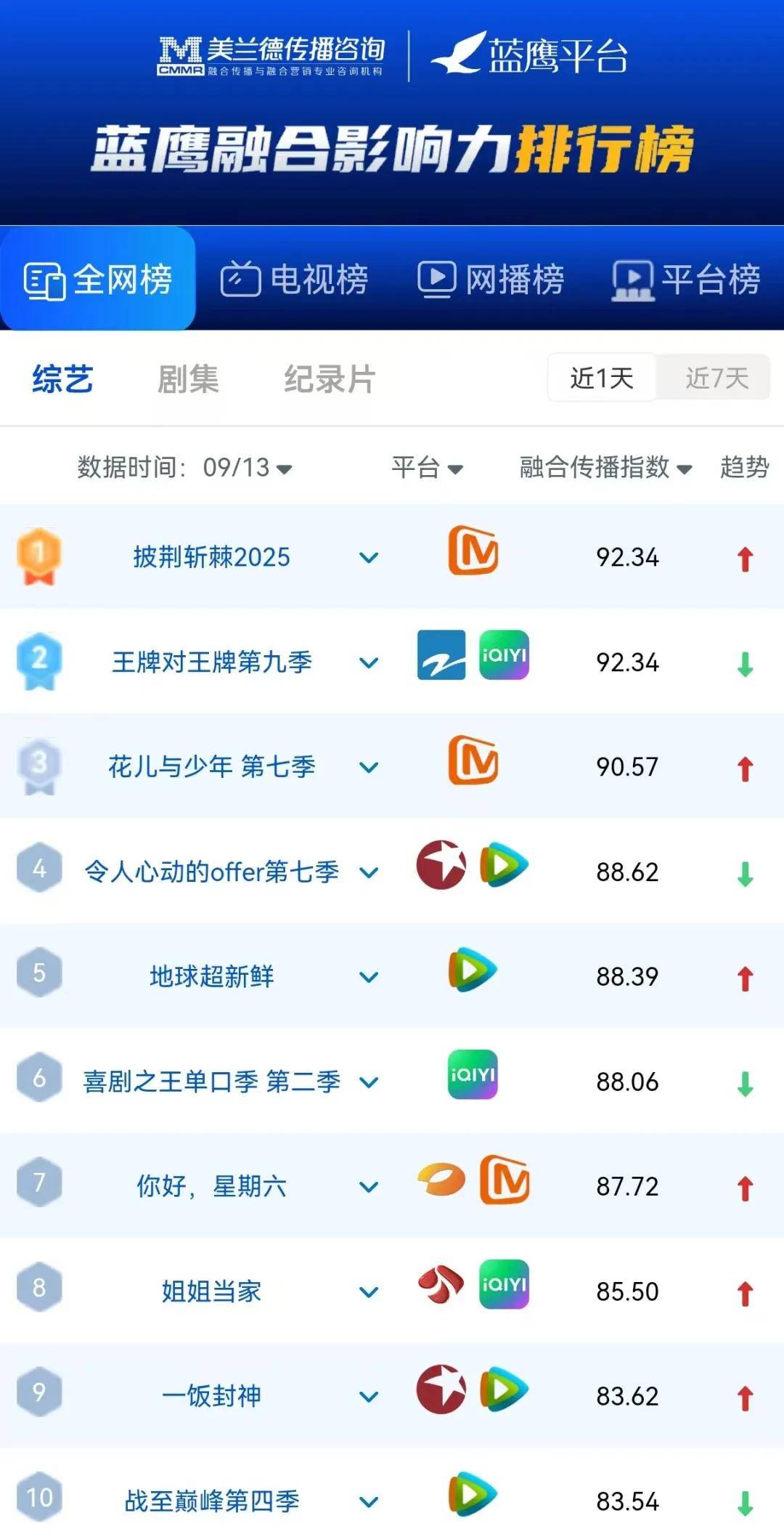Select the 综艺 category

62,379
